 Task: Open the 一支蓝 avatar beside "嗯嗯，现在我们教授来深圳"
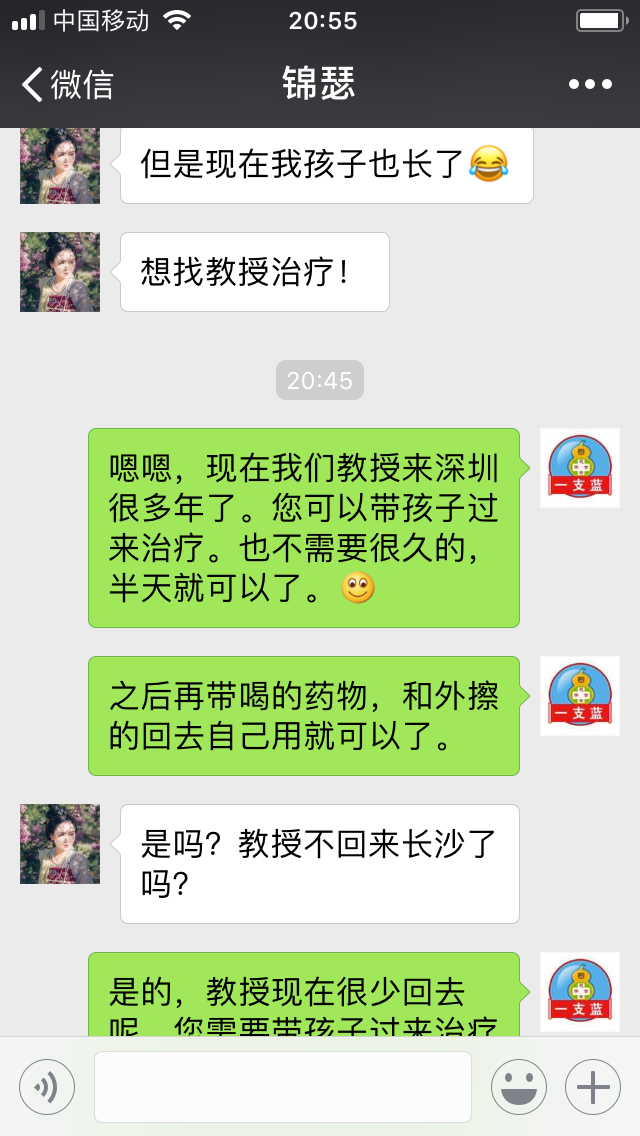click(580, 468)
